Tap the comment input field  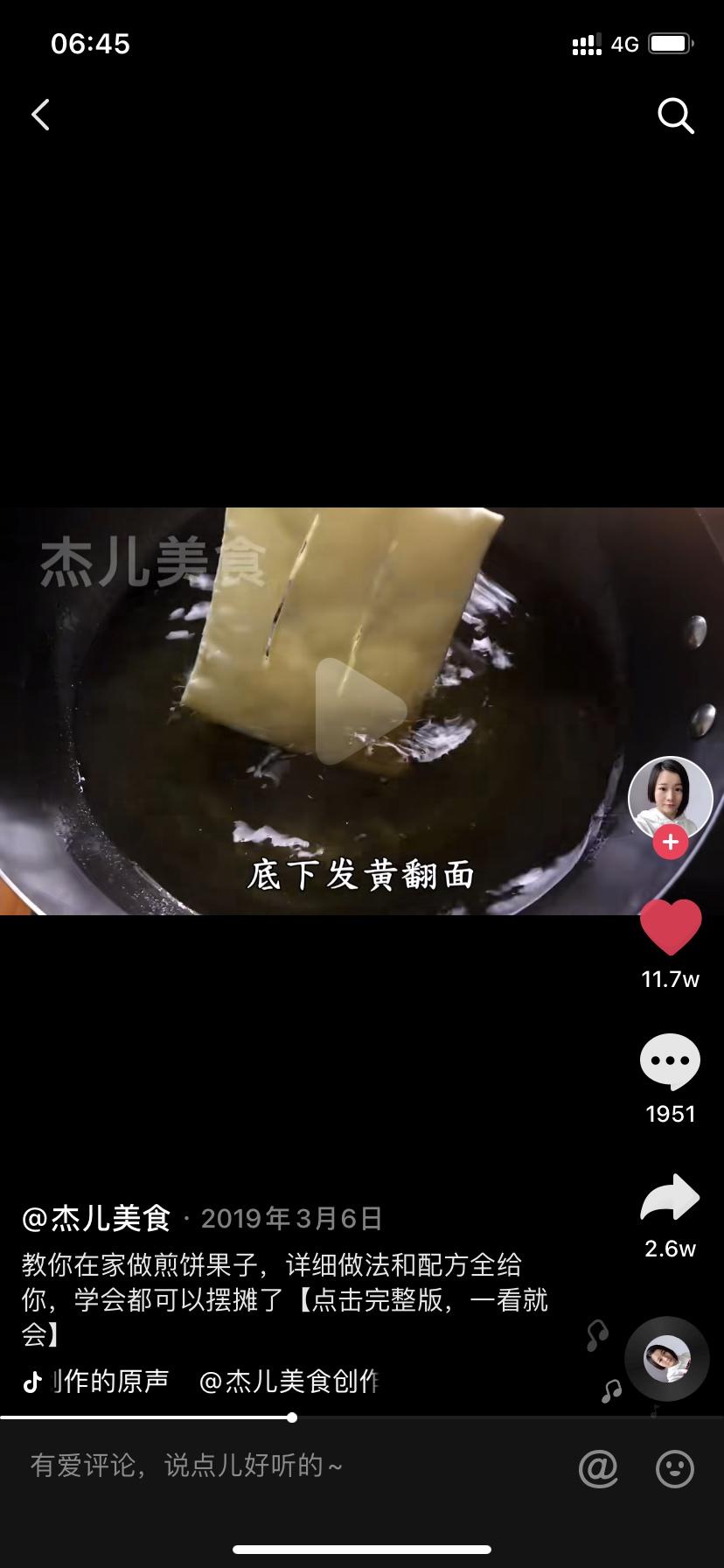click(289, 1466)
